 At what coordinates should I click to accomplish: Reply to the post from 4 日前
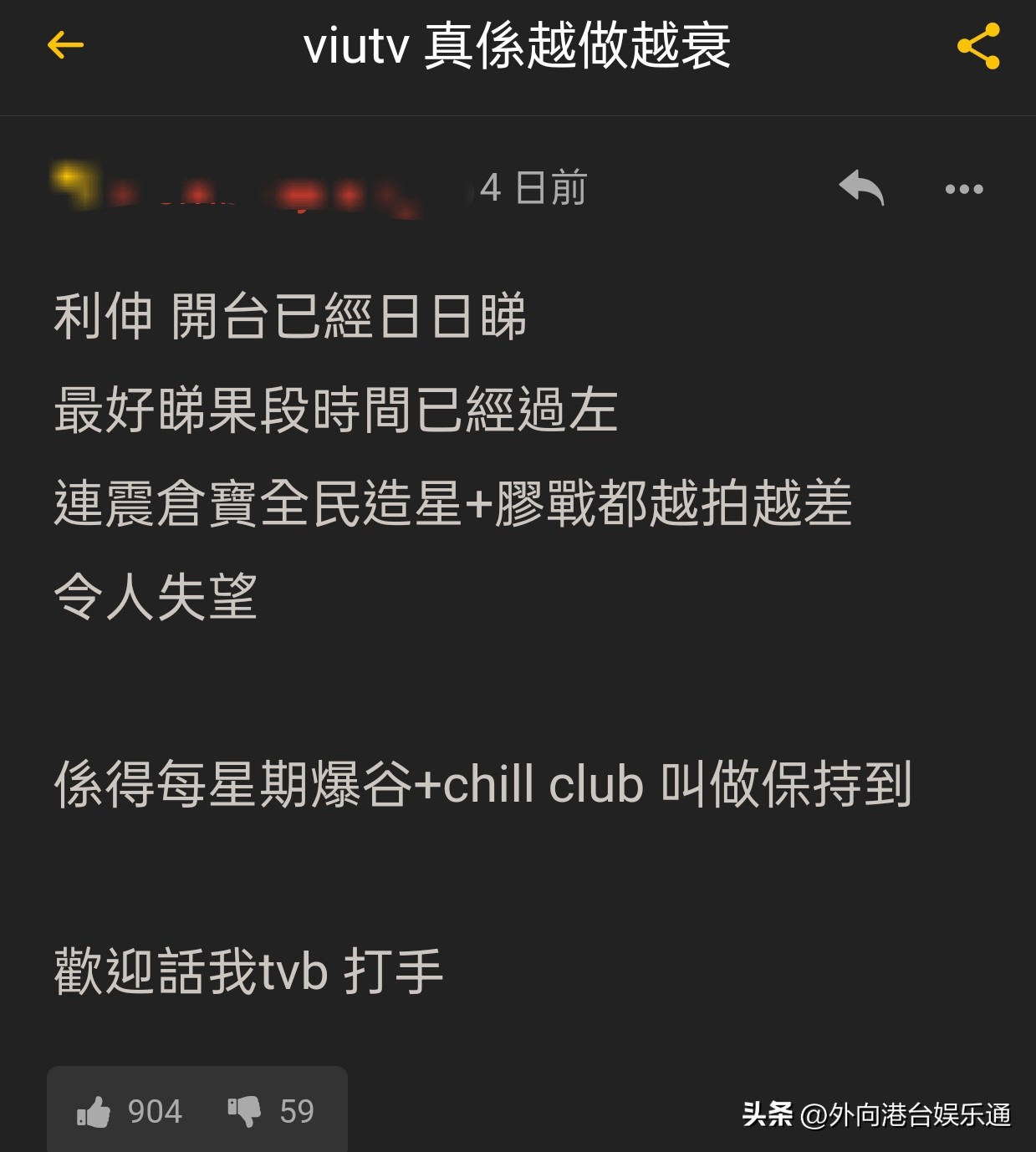861,188
